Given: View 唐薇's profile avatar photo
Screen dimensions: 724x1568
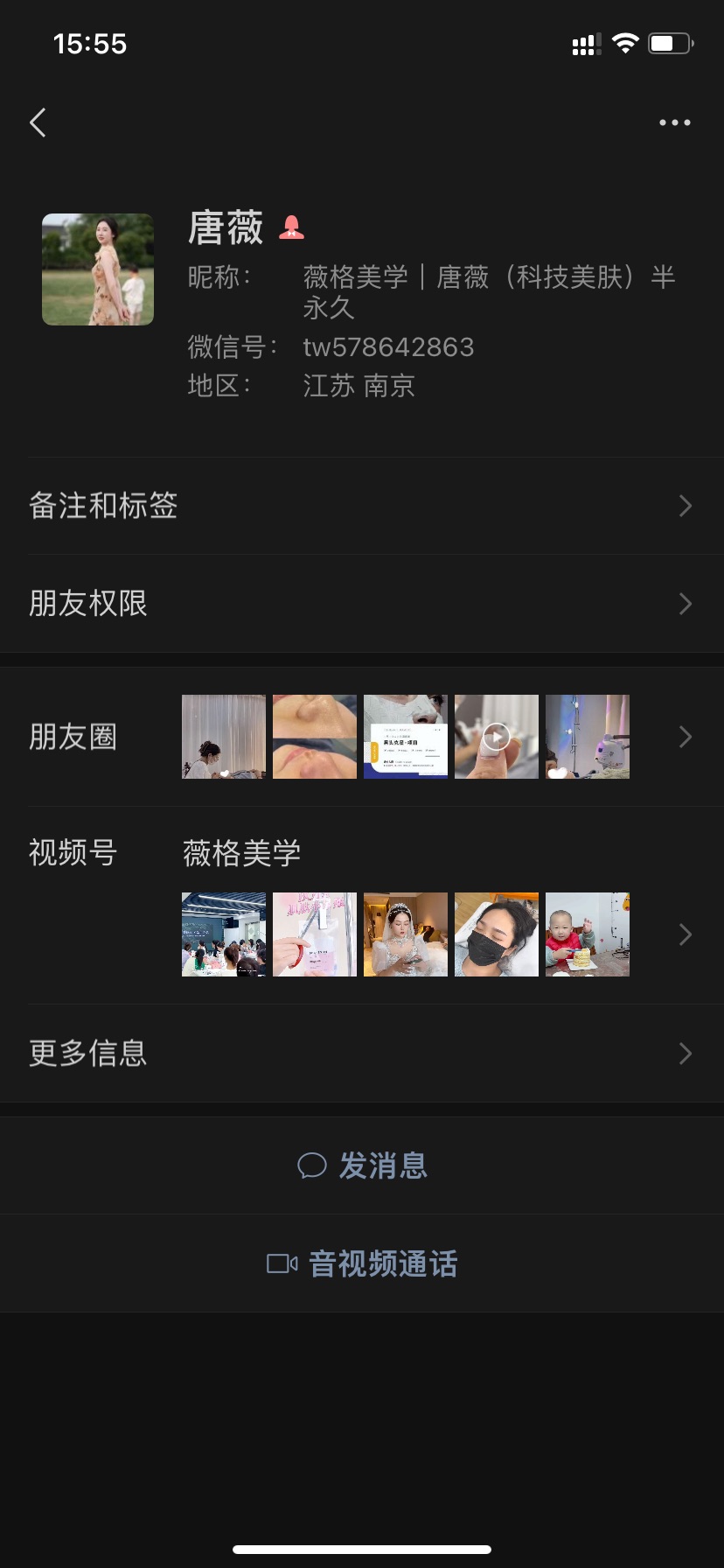Looking at the screenshot, I should (98, 269).
